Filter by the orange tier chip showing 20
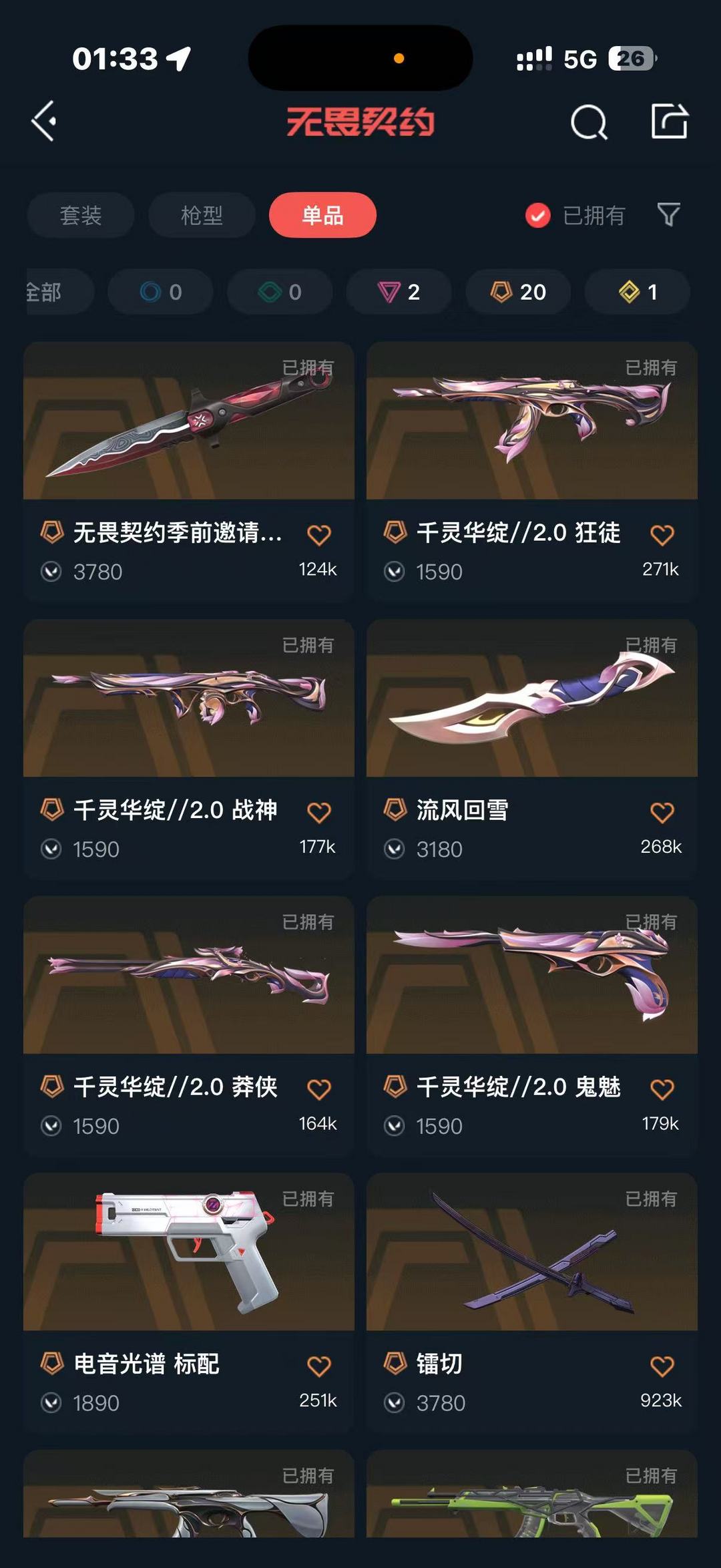The width and height of the screenshot is (721, 1568). pos(518,292)
